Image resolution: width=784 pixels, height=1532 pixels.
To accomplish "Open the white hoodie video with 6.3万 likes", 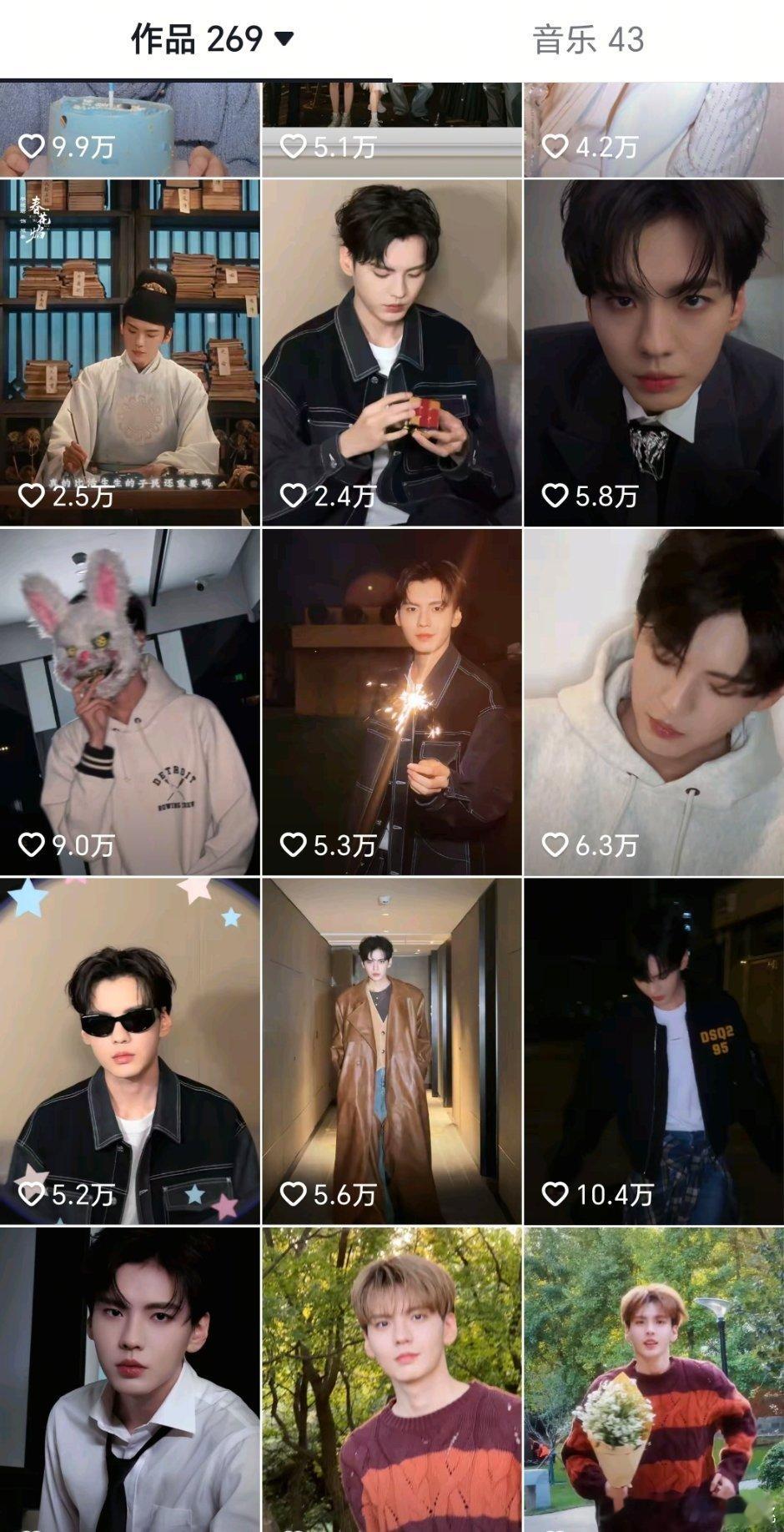I will pyautogui.click(x=654, y=701).
